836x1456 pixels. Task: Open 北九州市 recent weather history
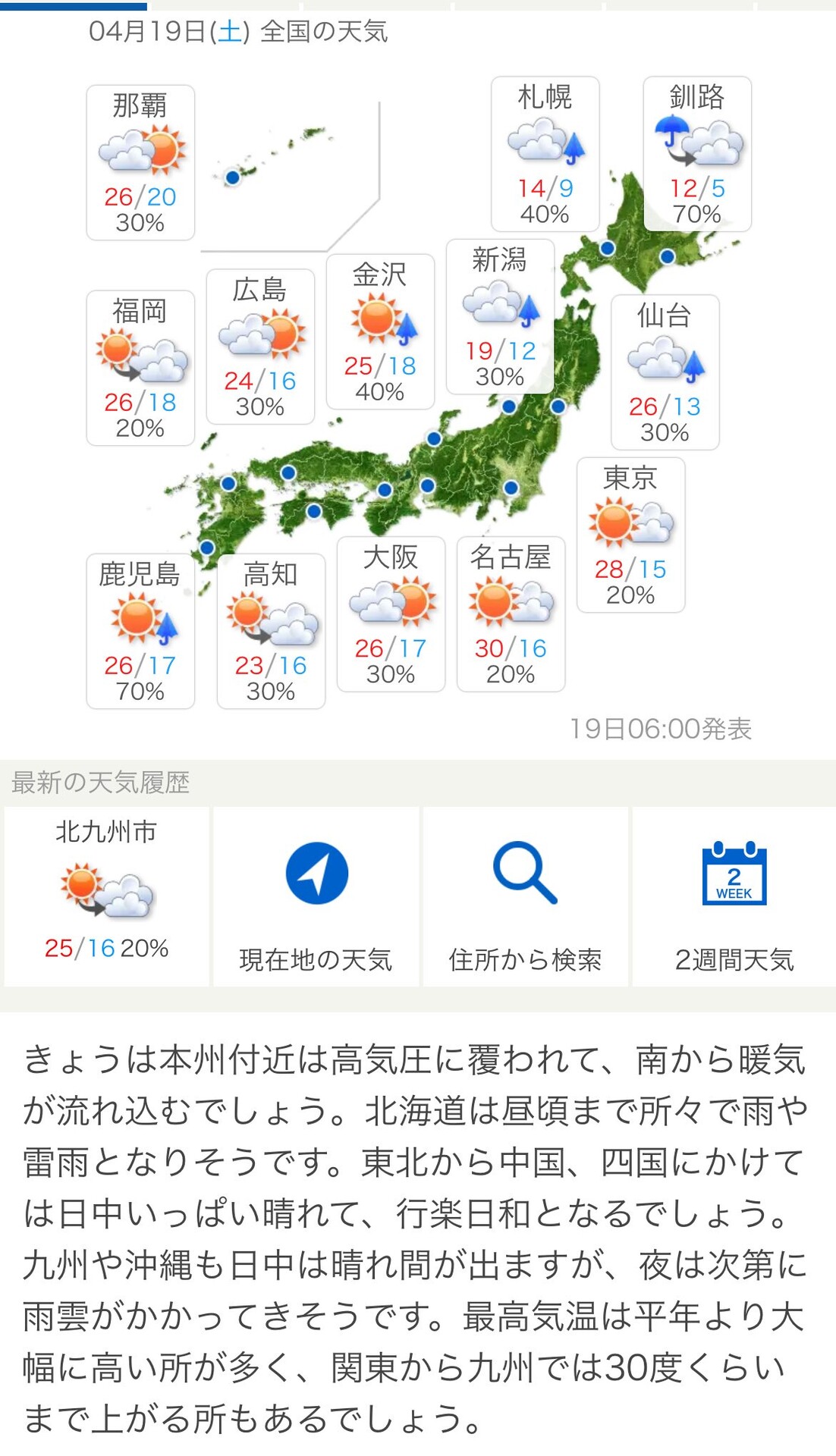[106, 896]
